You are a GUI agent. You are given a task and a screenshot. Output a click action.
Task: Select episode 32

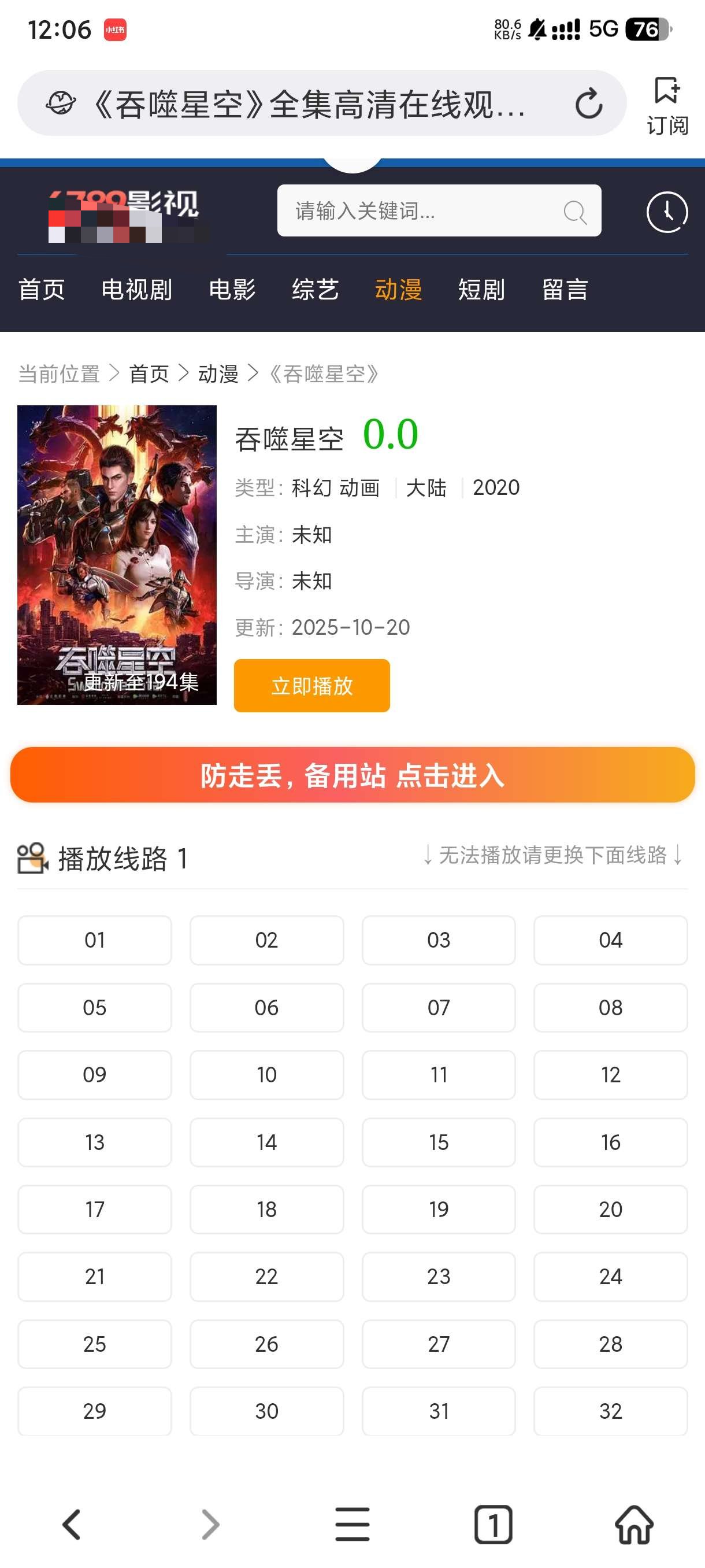pyautogui.click(x=610, y=1410)
